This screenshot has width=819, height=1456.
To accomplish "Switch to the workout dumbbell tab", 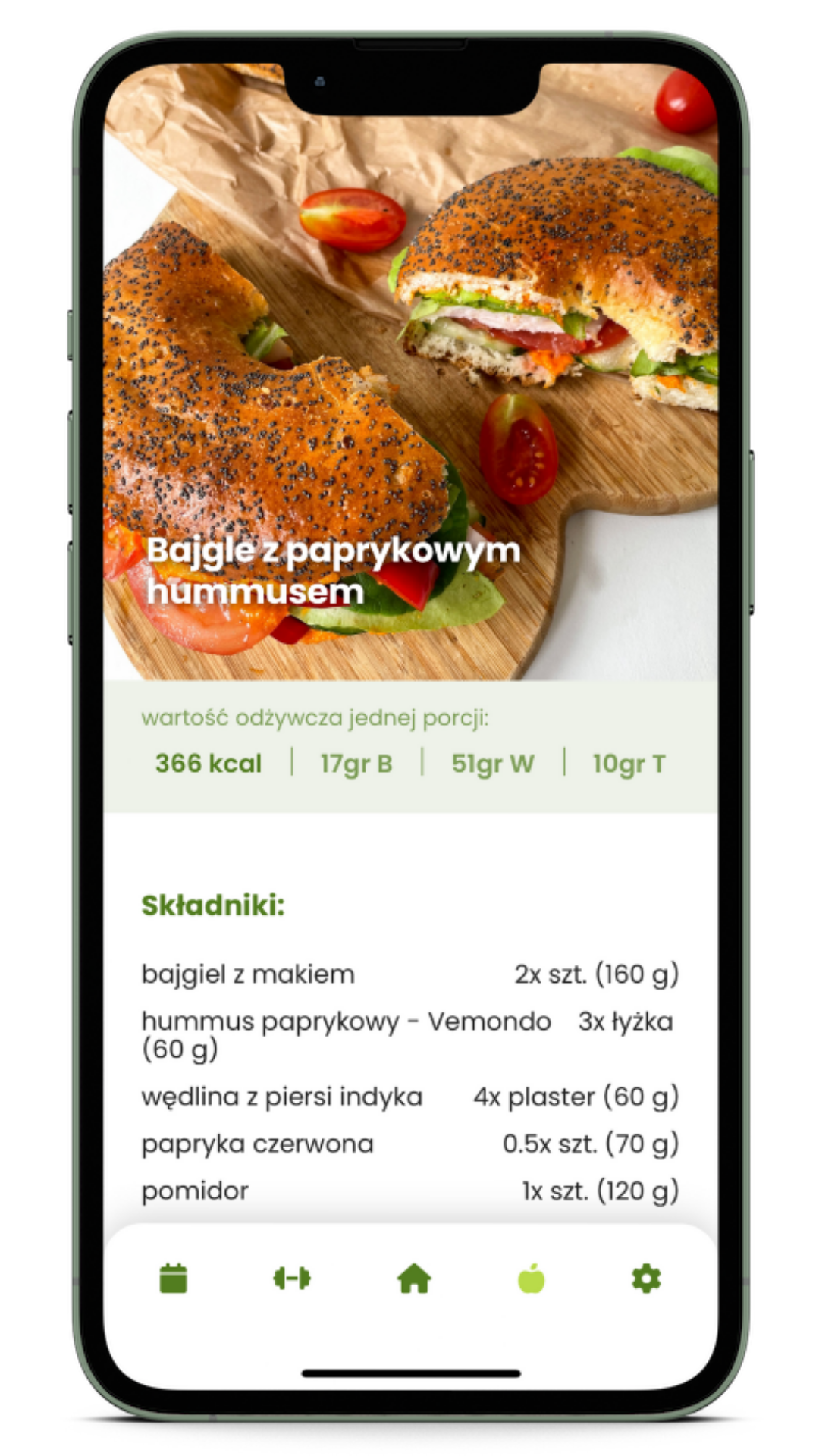I will [292, 1279].
